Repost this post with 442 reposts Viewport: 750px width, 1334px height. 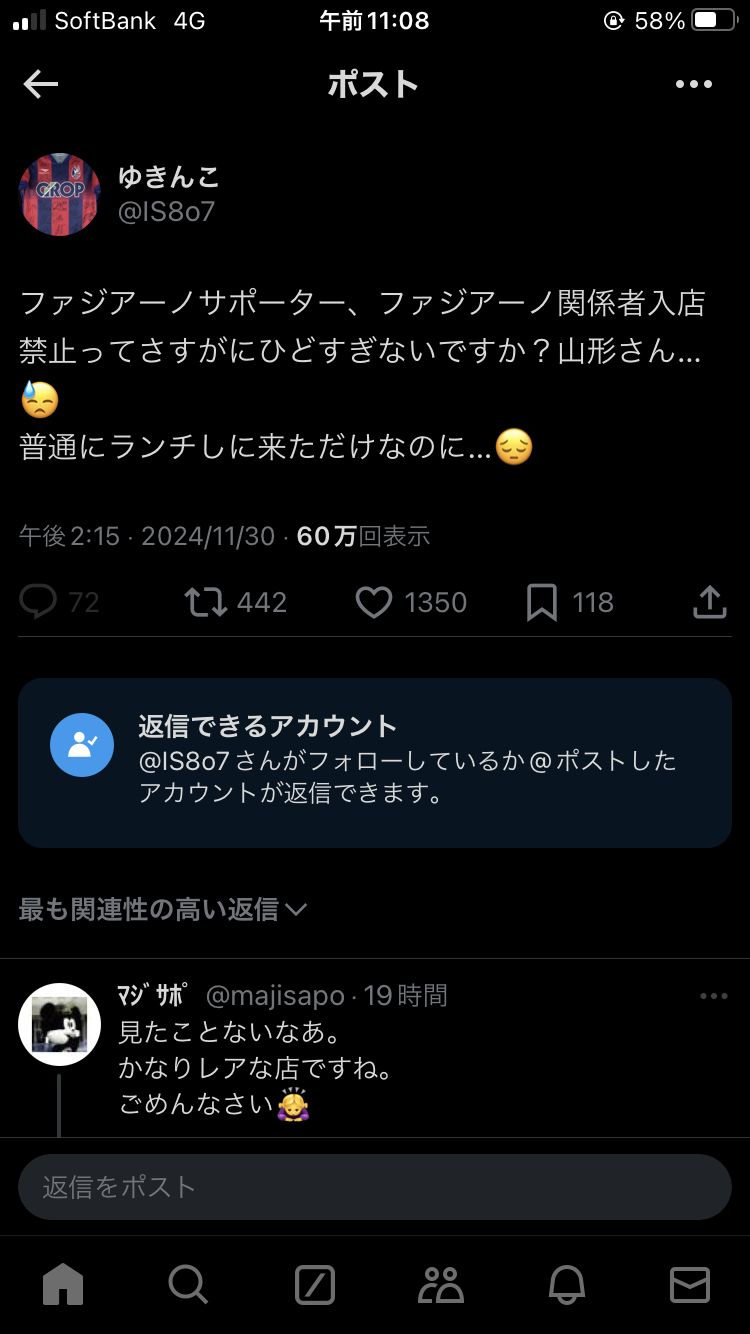[x=207, y=602]
